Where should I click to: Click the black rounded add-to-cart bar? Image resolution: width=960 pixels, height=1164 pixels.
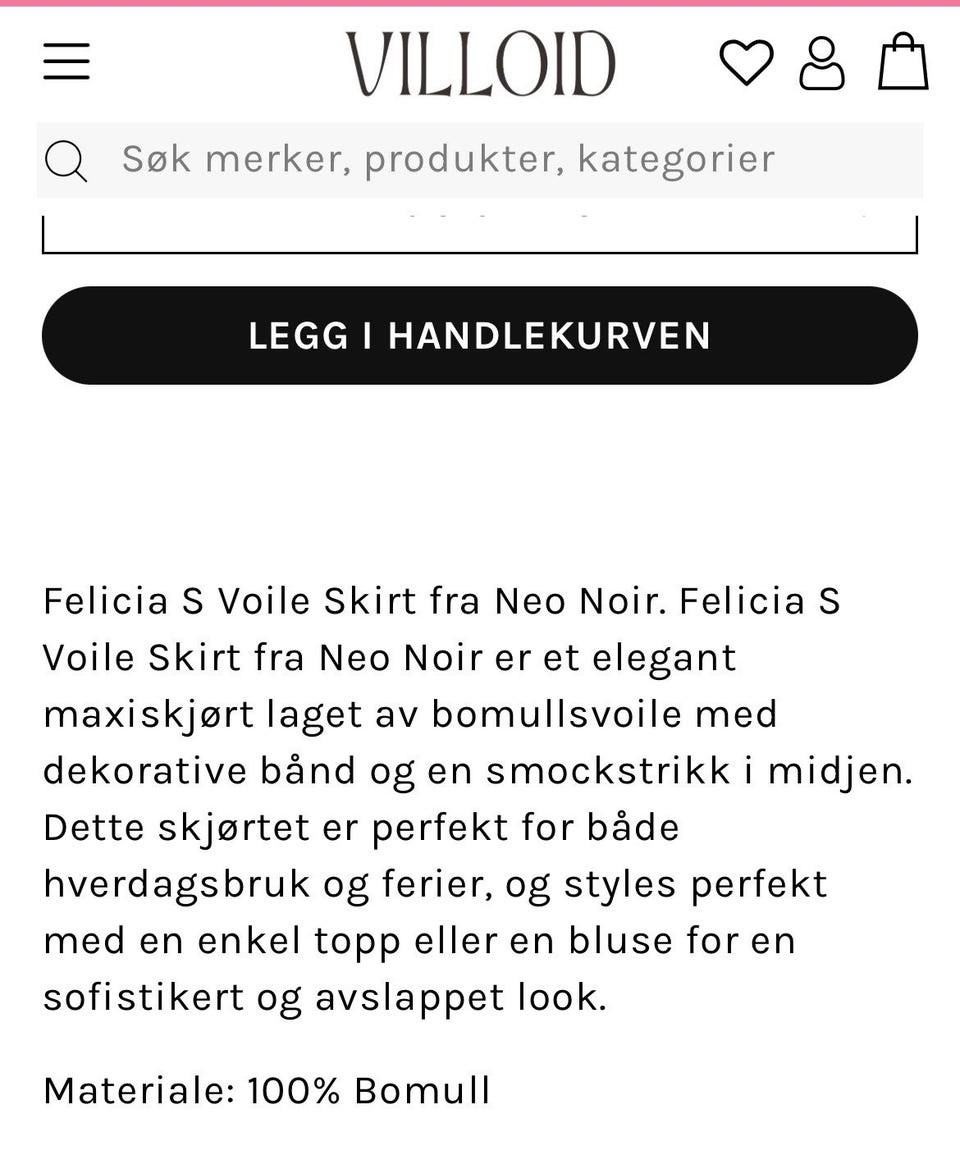480,336
